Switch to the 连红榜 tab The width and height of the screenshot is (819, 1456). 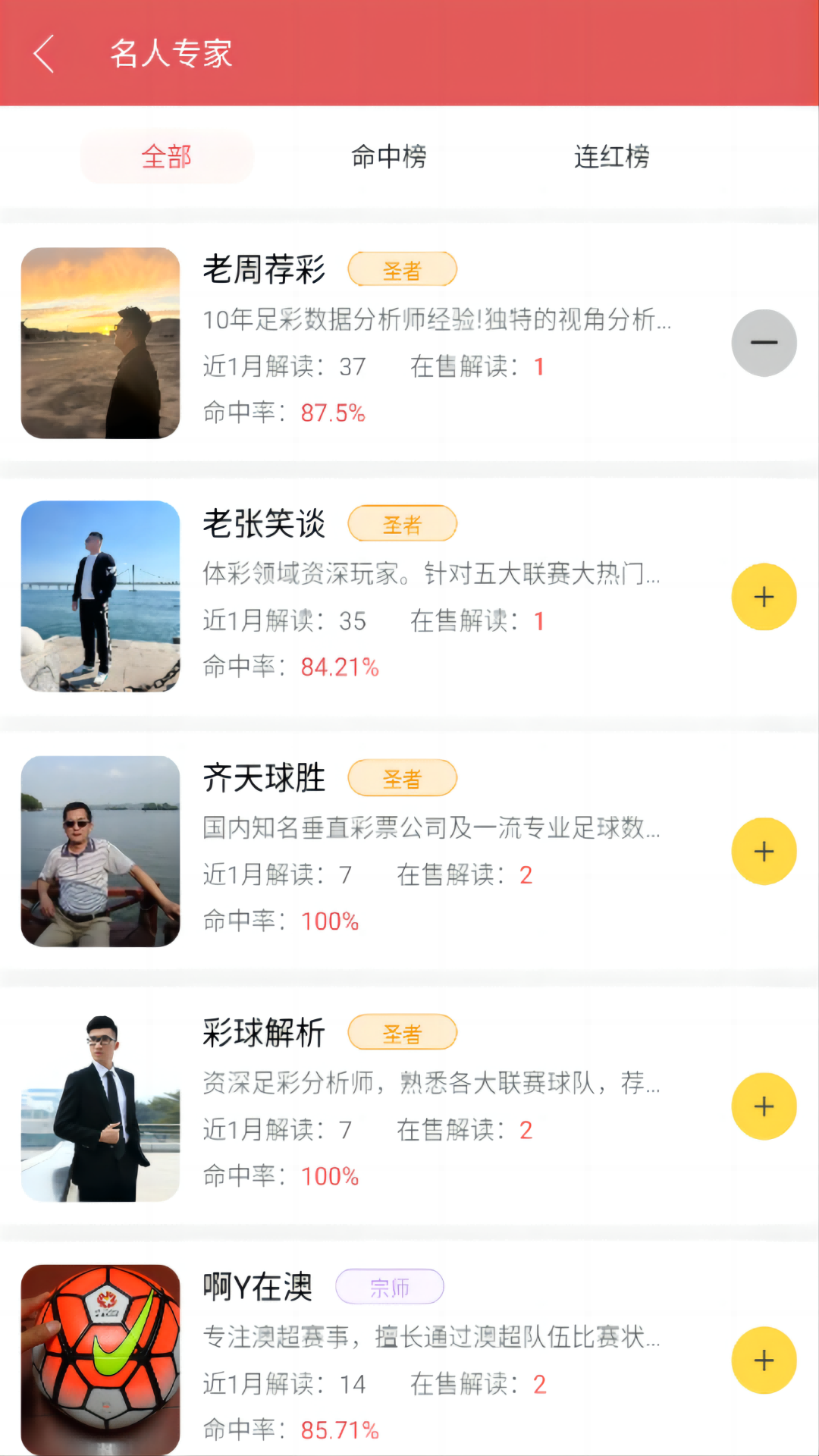[x=611, y=157]
